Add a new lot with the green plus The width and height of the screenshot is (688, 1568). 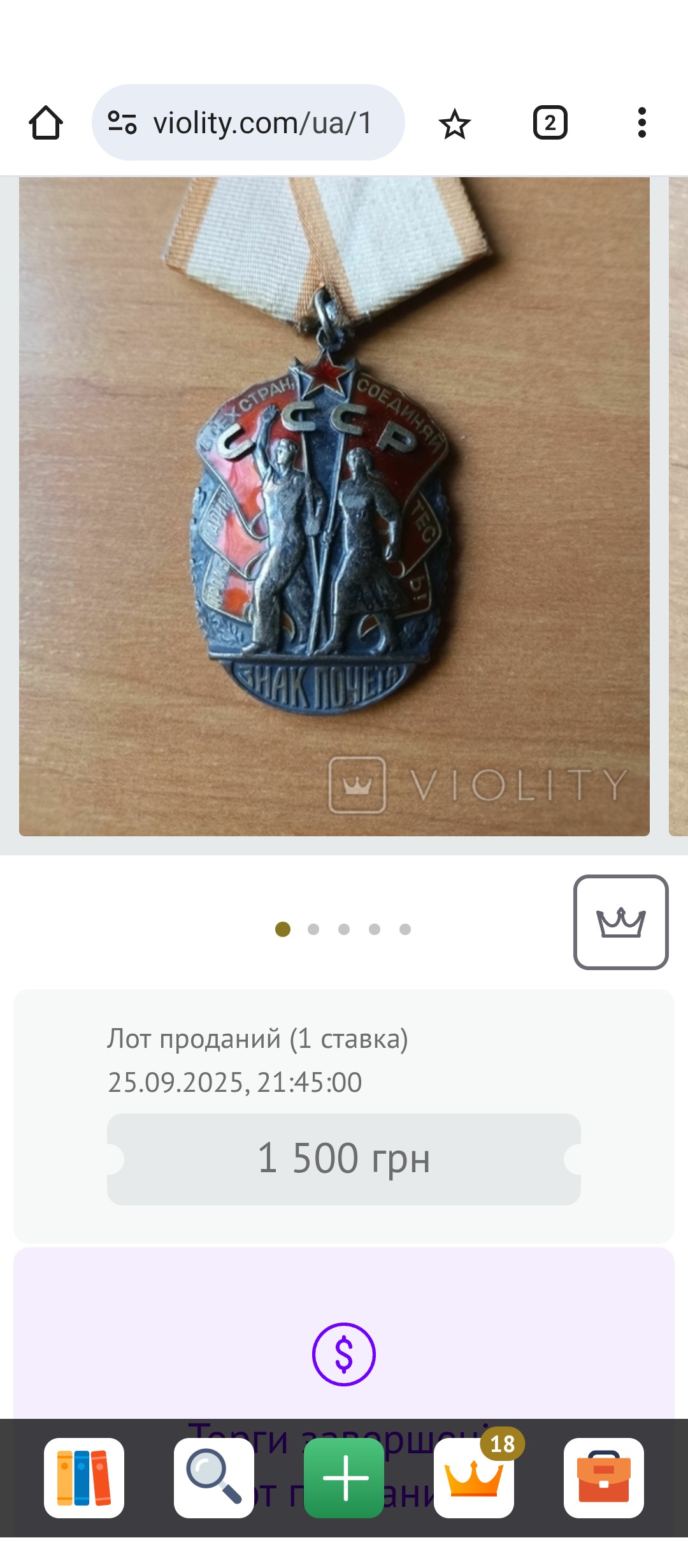[x=344, y=1477]
